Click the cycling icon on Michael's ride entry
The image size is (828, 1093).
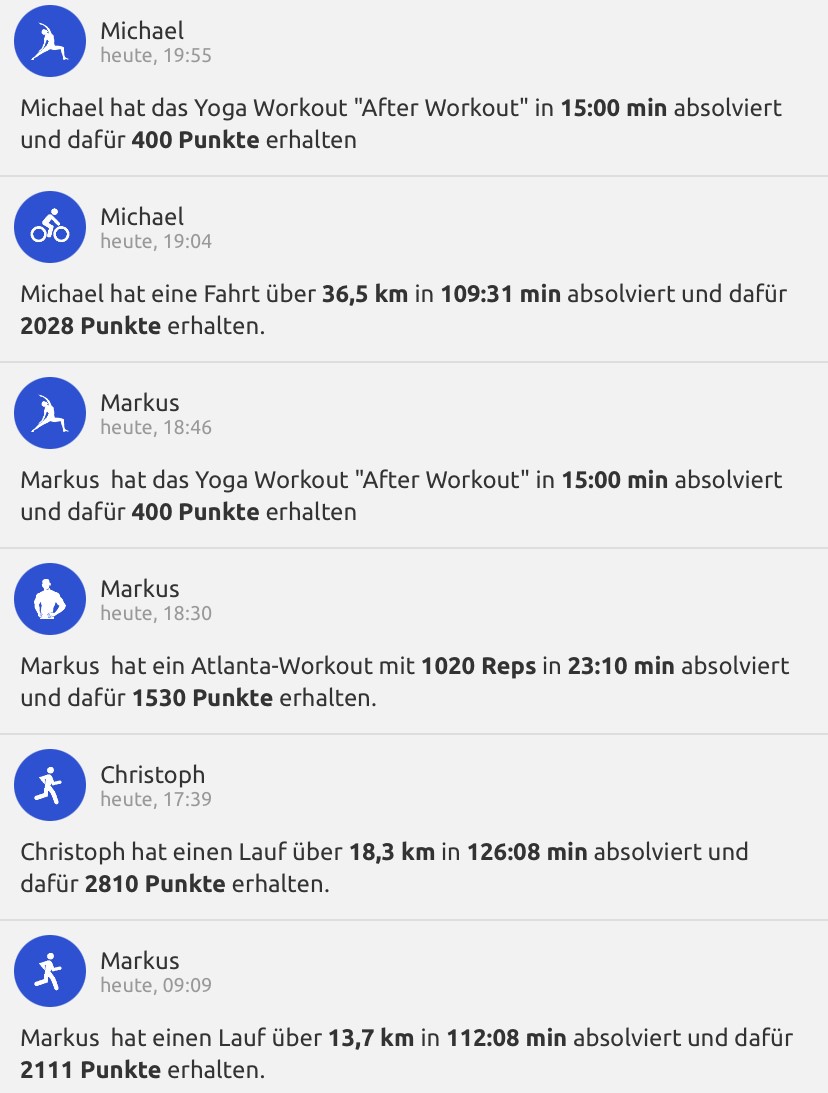click(x=49, y=227)
